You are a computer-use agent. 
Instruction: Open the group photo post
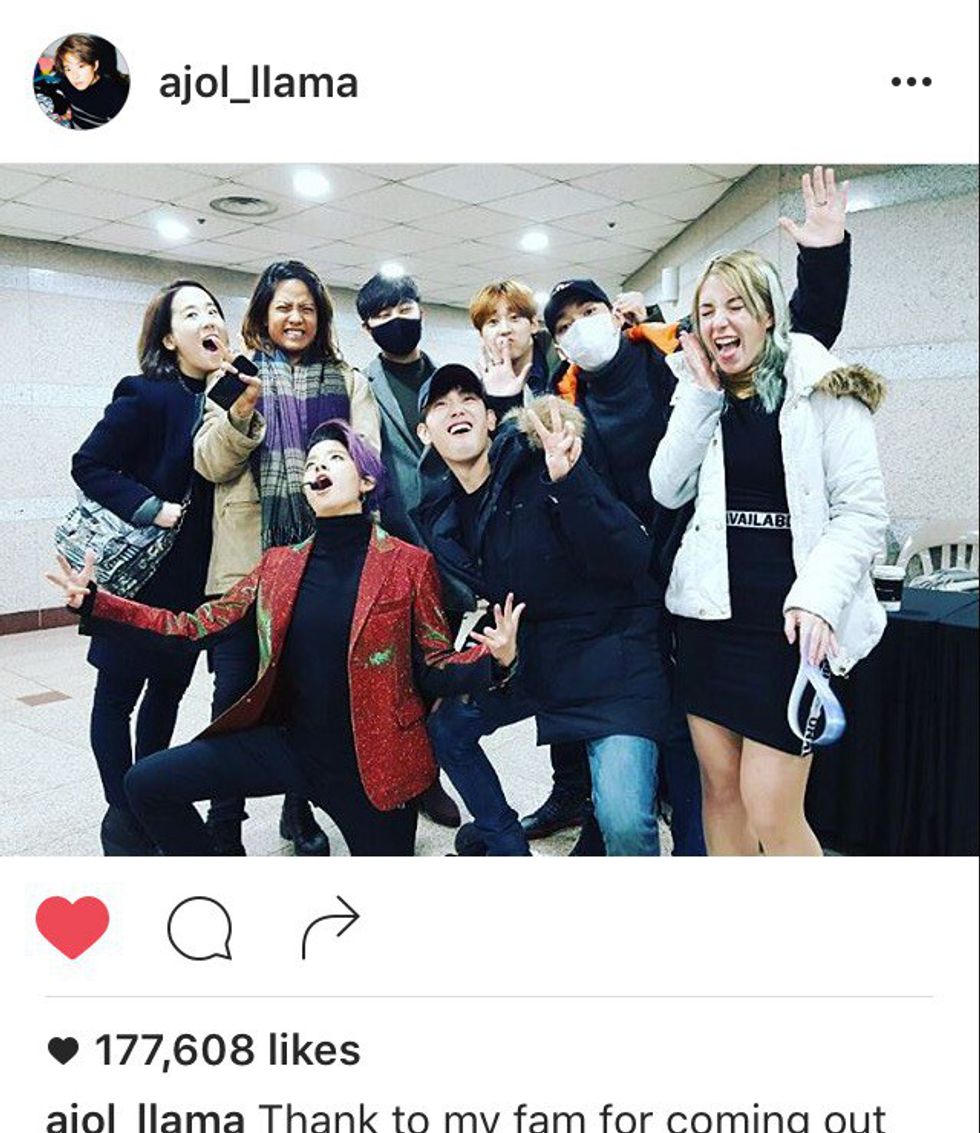coord(490,510)
